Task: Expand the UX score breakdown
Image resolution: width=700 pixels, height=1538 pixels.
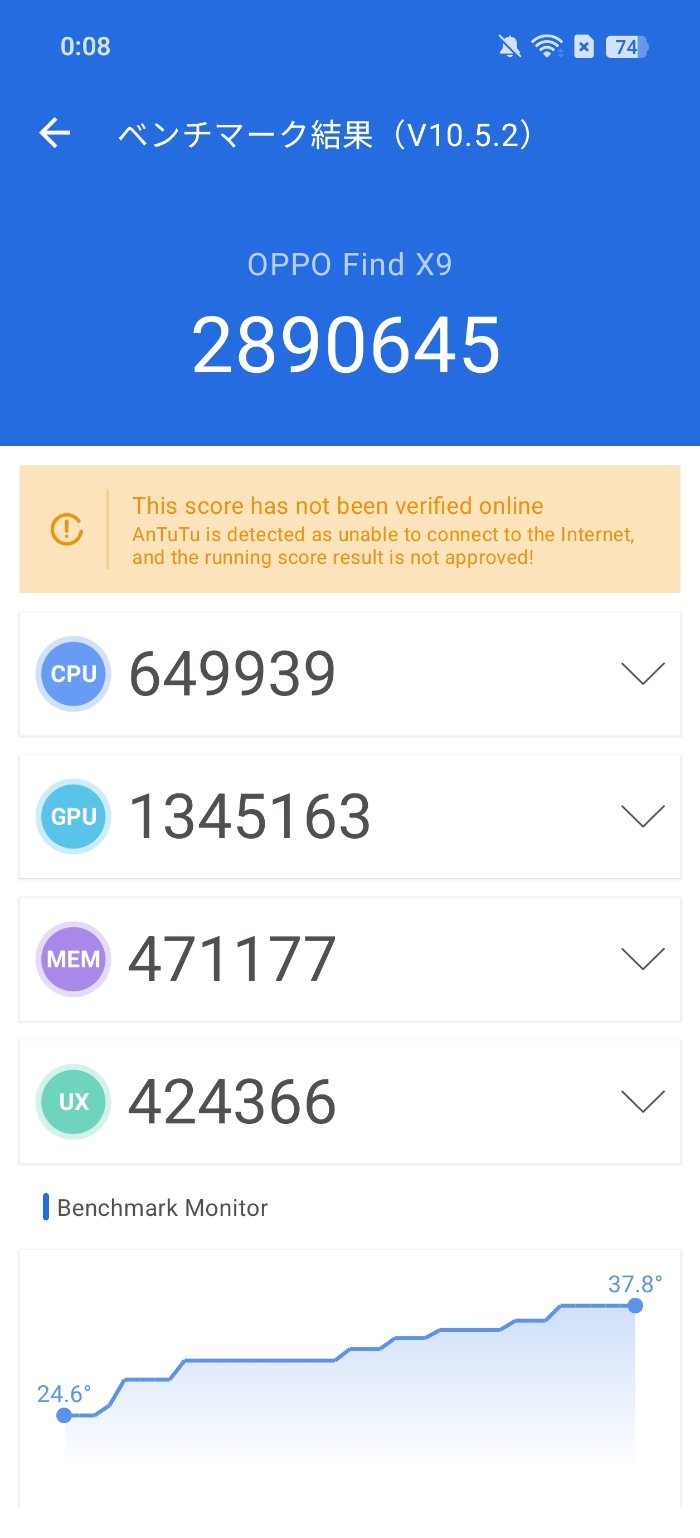Action: point(642,1101)
